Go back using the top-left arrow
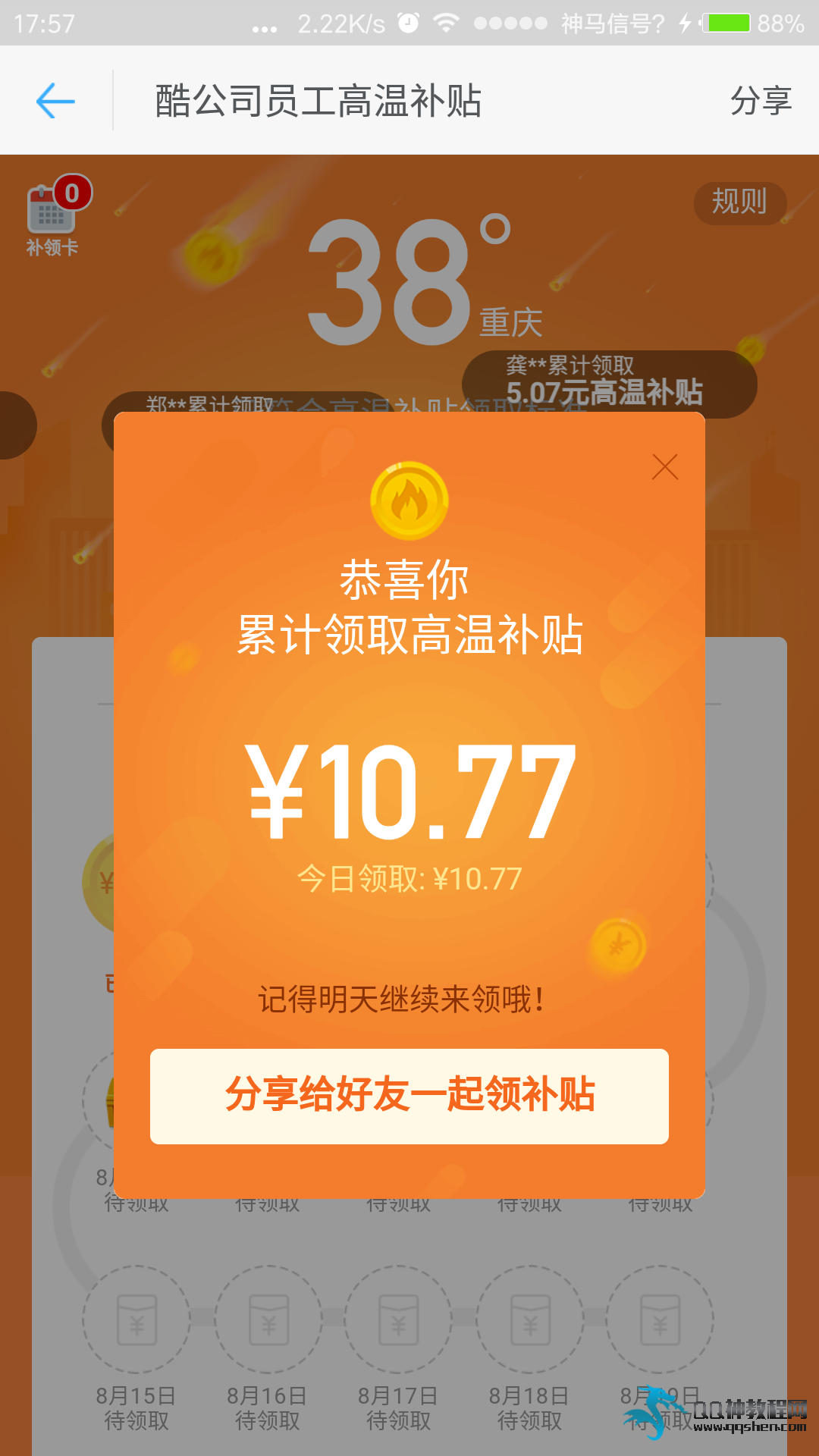The image size is (819, 1456). pos(55,101)
